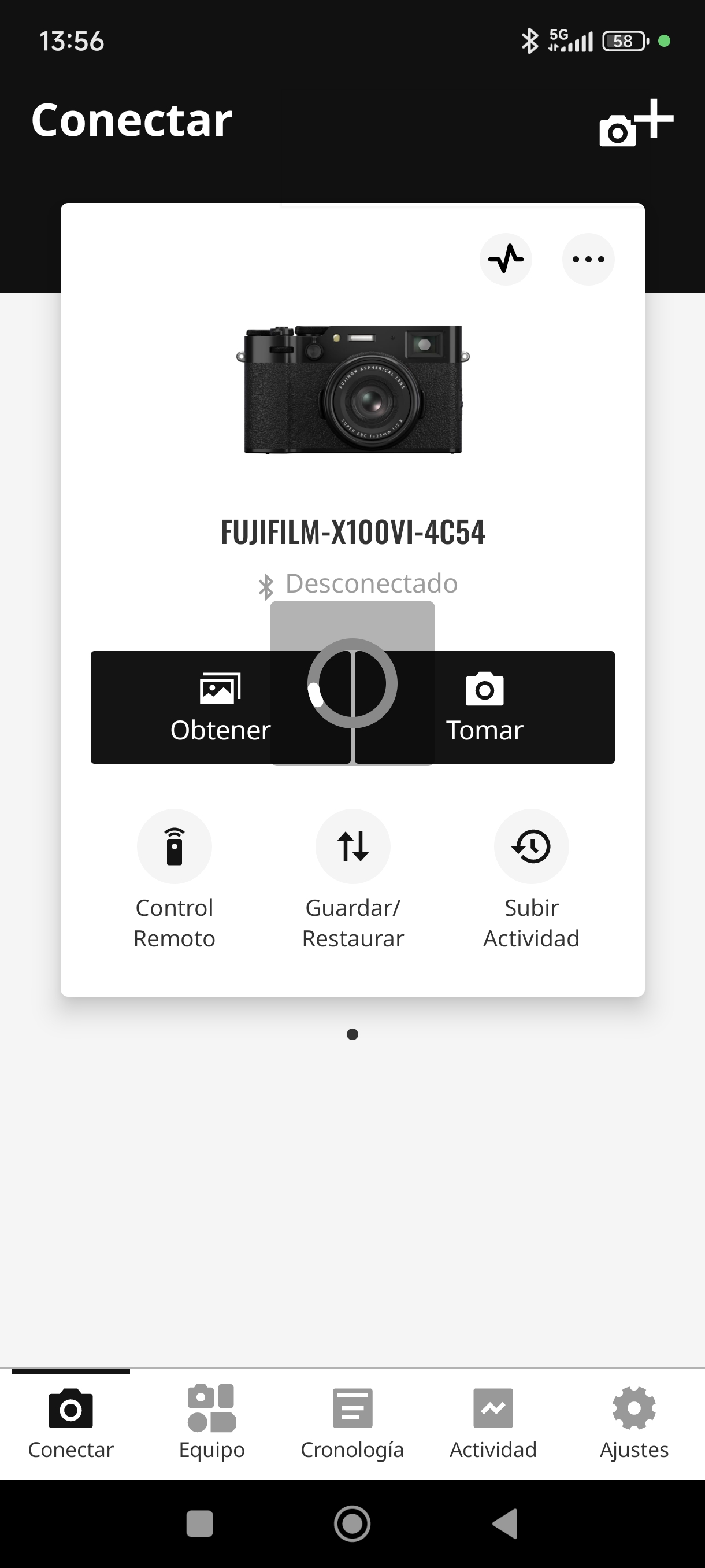705x1568 pixels.
Task: Open the three-dot camera options menu
Action: coord(588,259)
